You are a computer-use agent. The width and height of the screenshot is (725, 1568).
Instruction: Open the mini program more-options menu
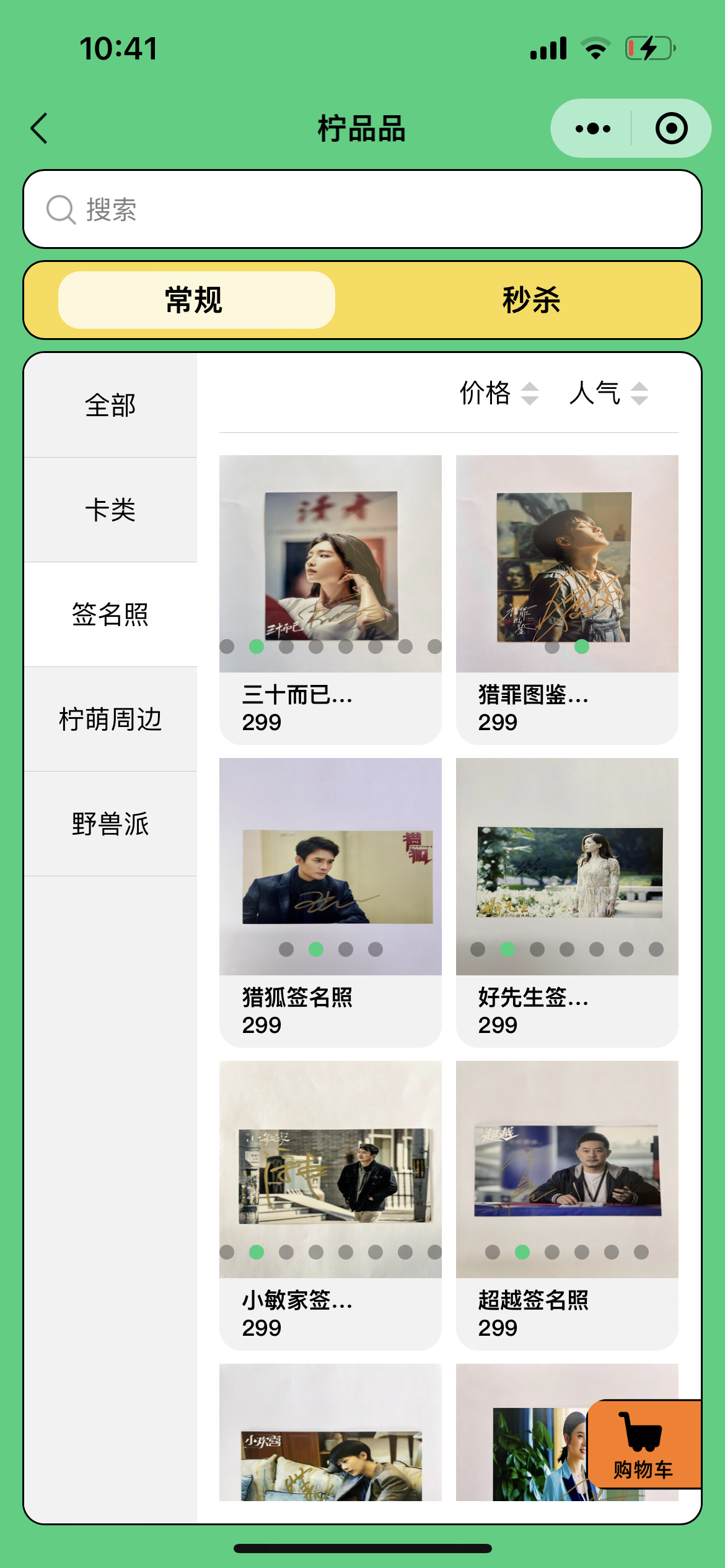[x=592, y=129]
